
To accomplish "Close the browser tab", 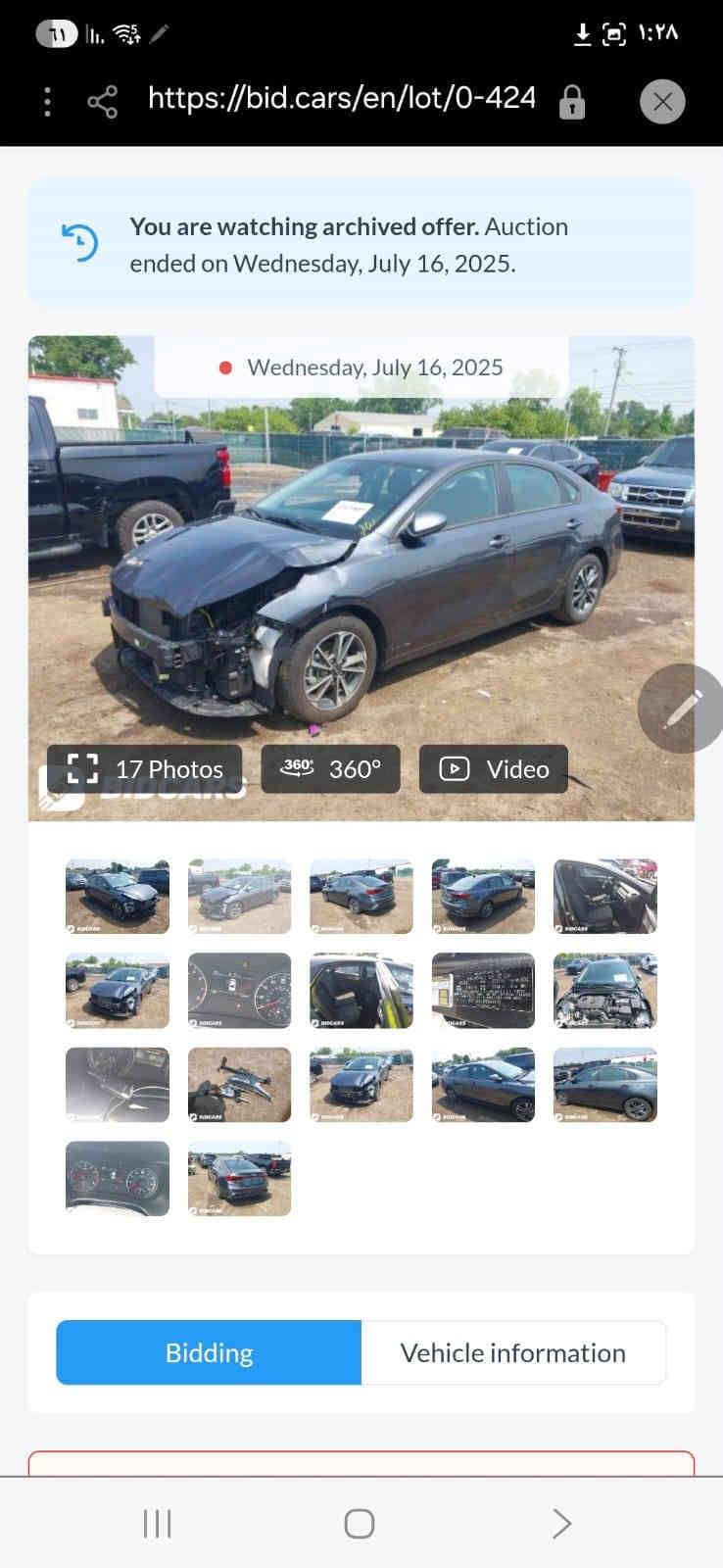I will [x=662, y=101].
